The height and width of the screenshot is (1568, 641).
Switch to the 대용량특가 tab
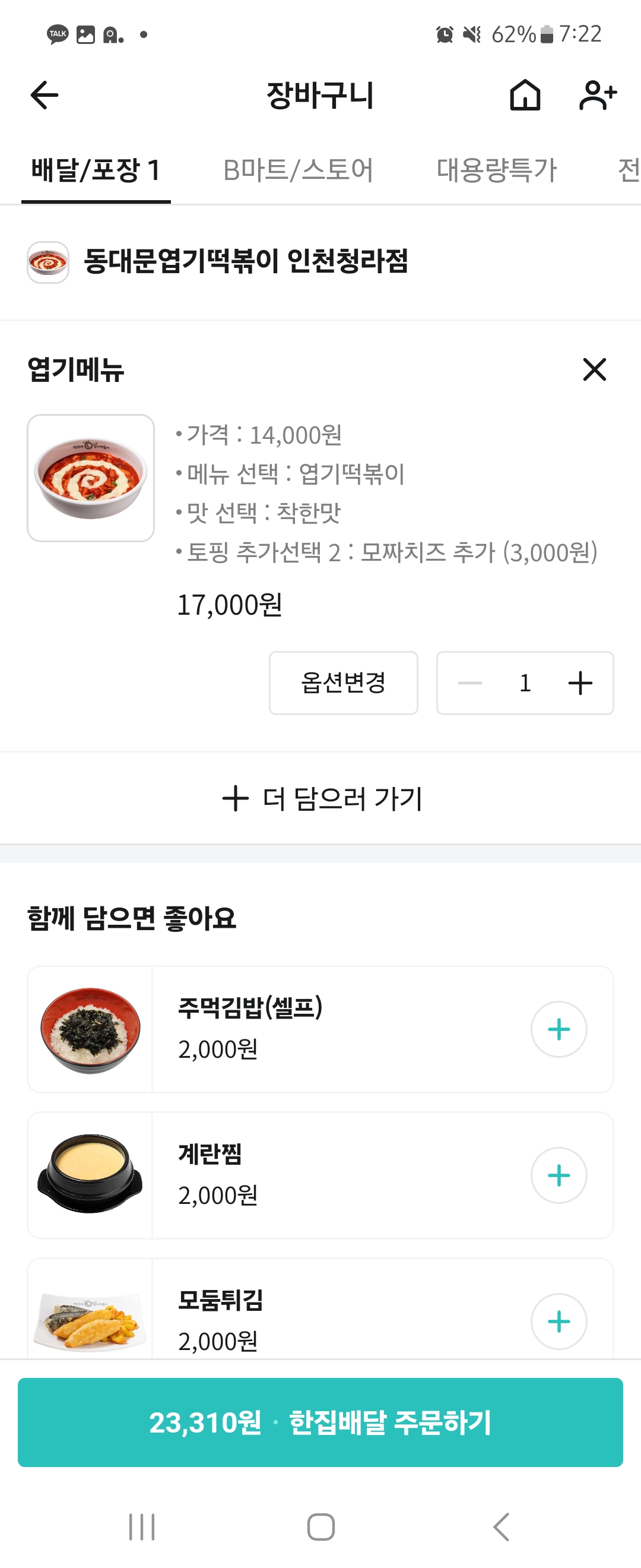pos(496,170)
